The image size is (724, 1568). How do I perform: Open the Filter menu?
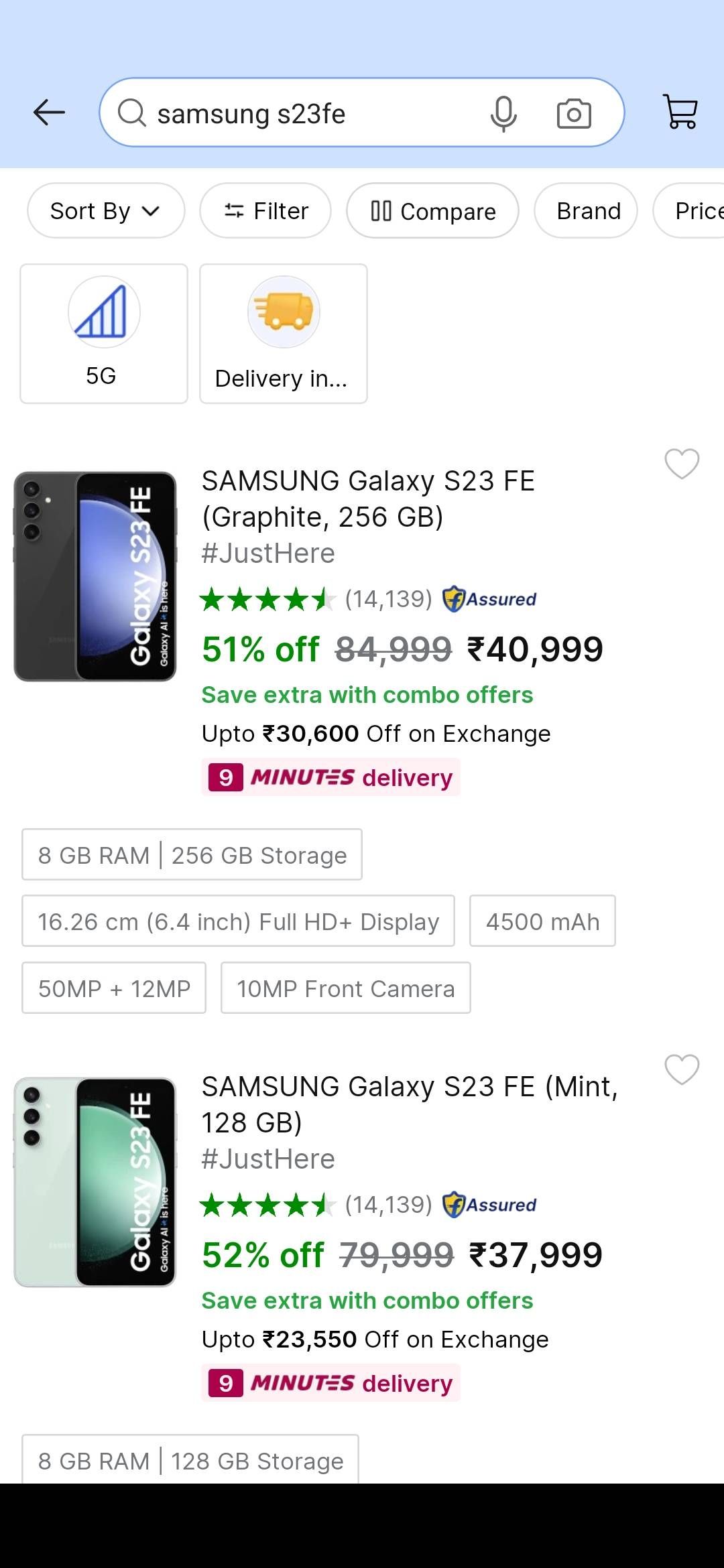[x=265, y=210]
